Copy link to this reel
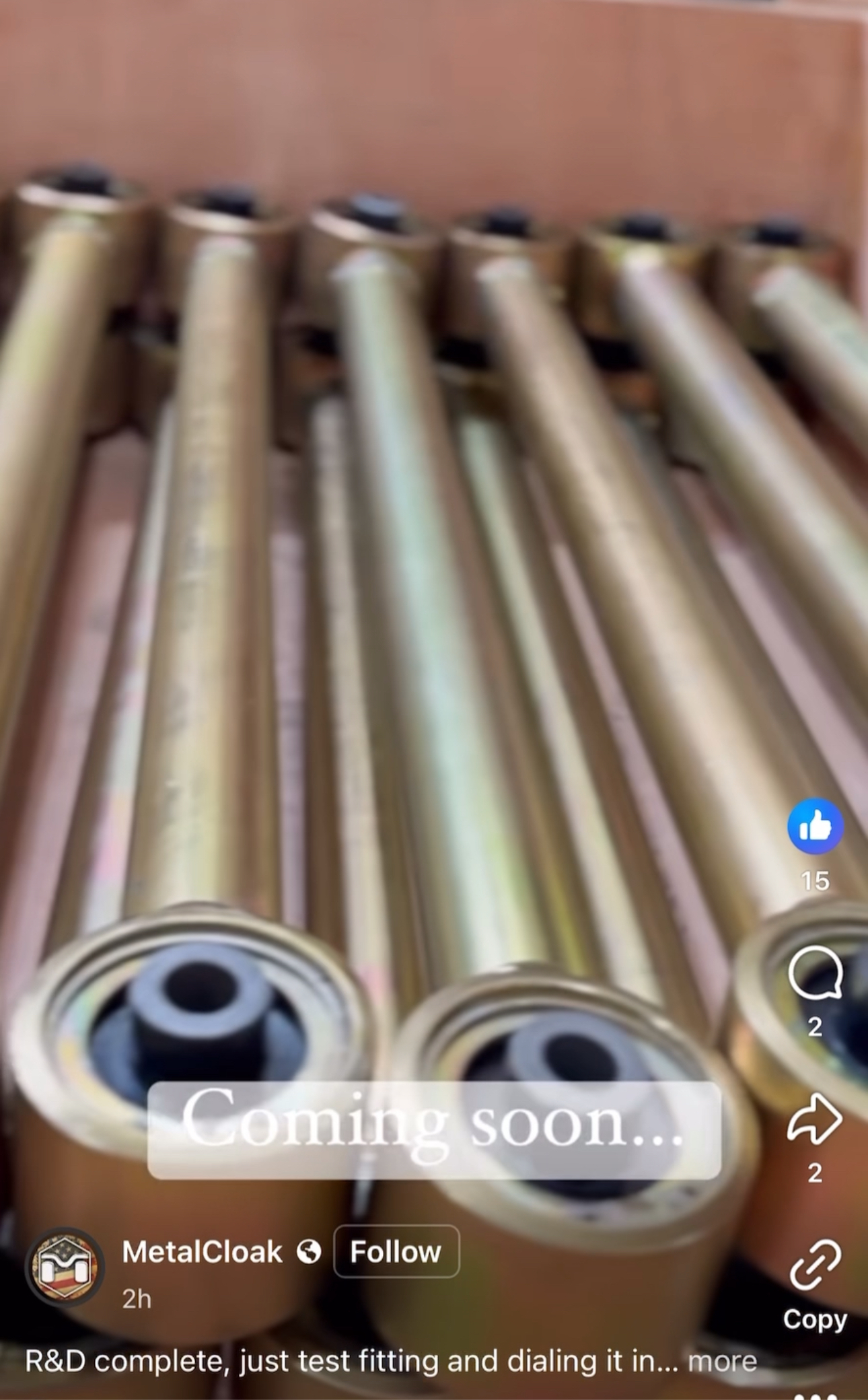868x1400 pixels. 815,1267
